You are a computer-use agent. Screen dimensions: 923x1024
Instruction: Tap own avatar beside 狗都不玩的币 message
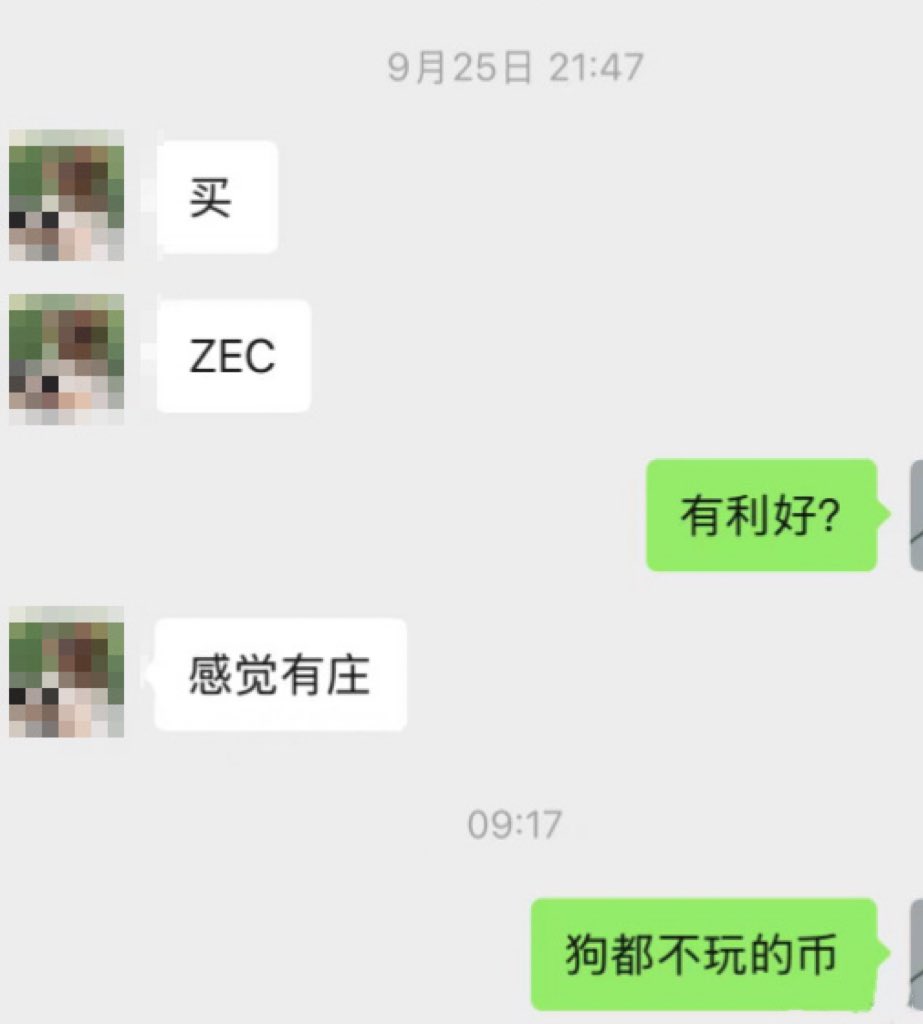[x=915, y=953]
